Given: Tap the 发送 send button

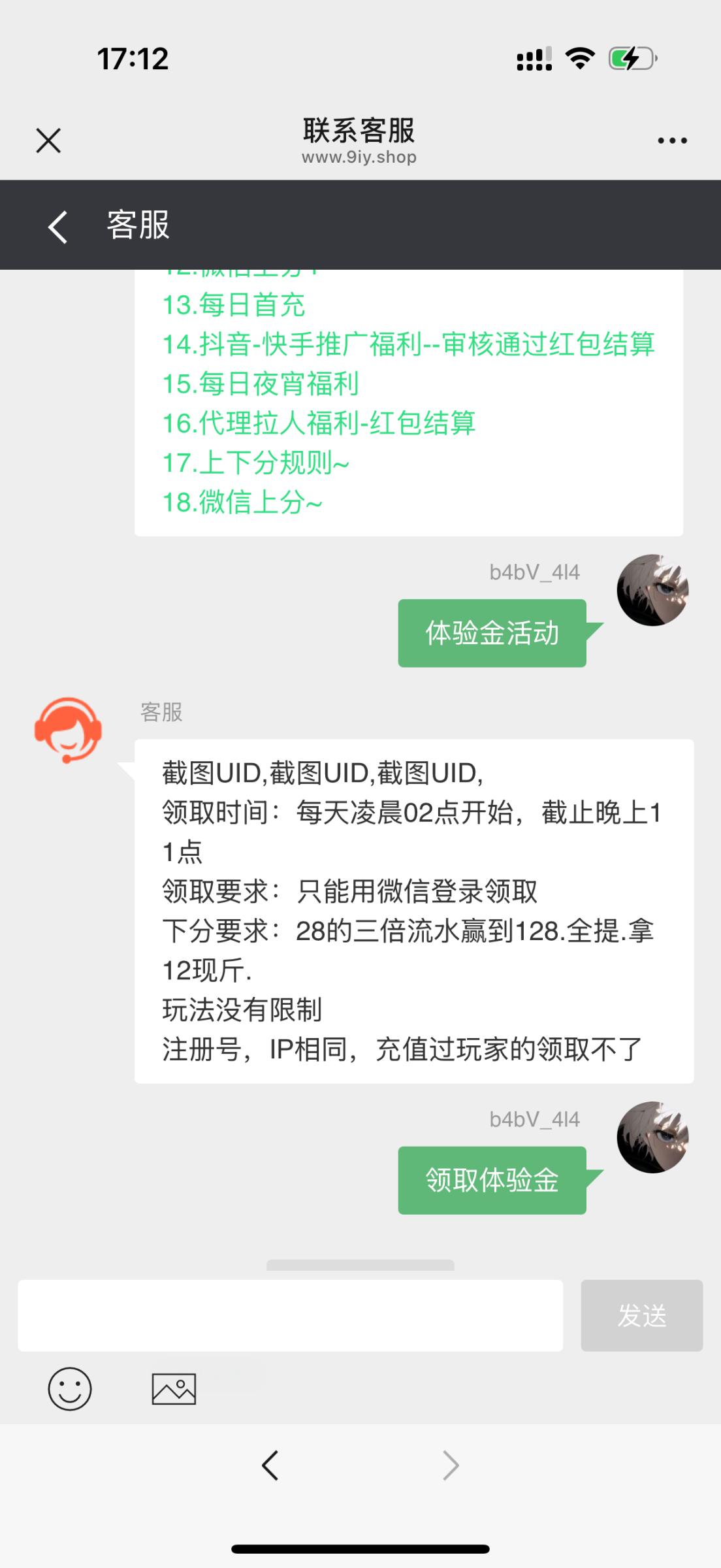Looking at the screenshot, I should tap(641, 1315).
